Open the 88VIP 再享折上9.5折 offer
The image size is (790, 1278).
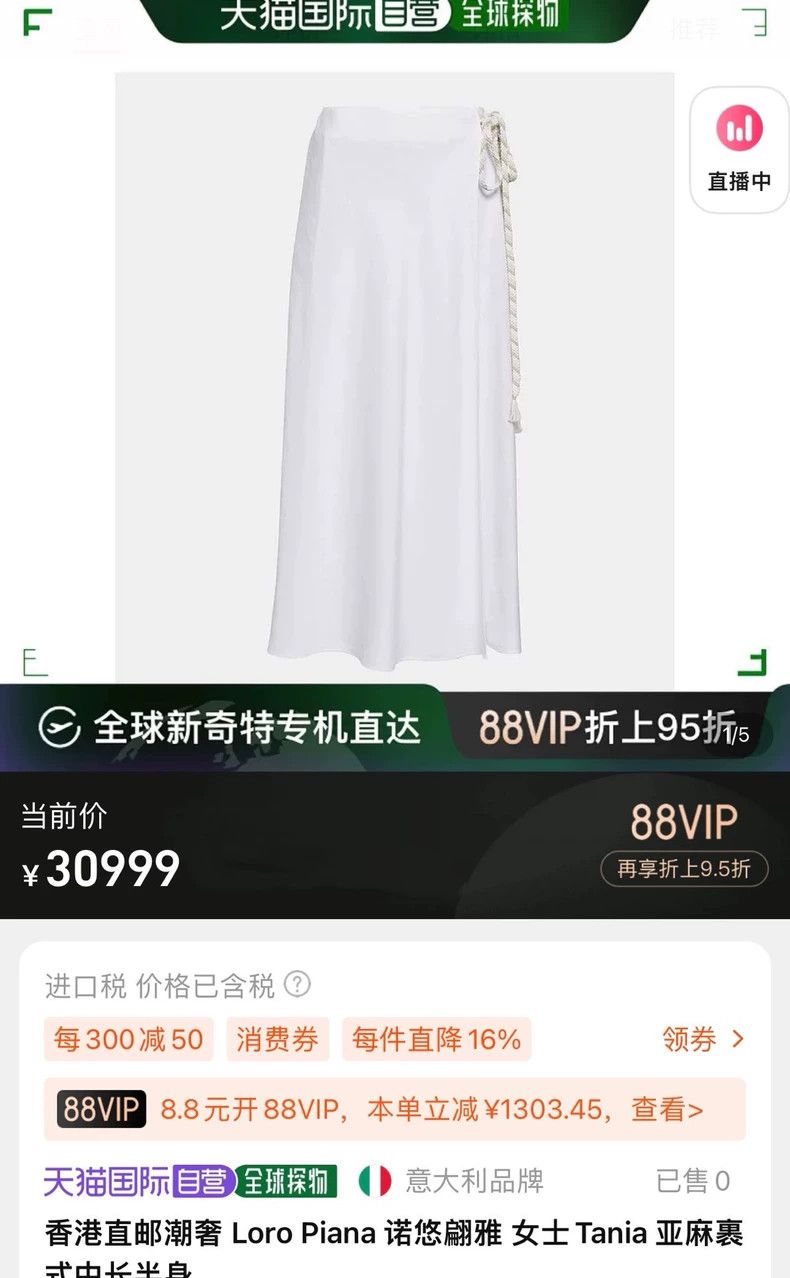point(684,845)
